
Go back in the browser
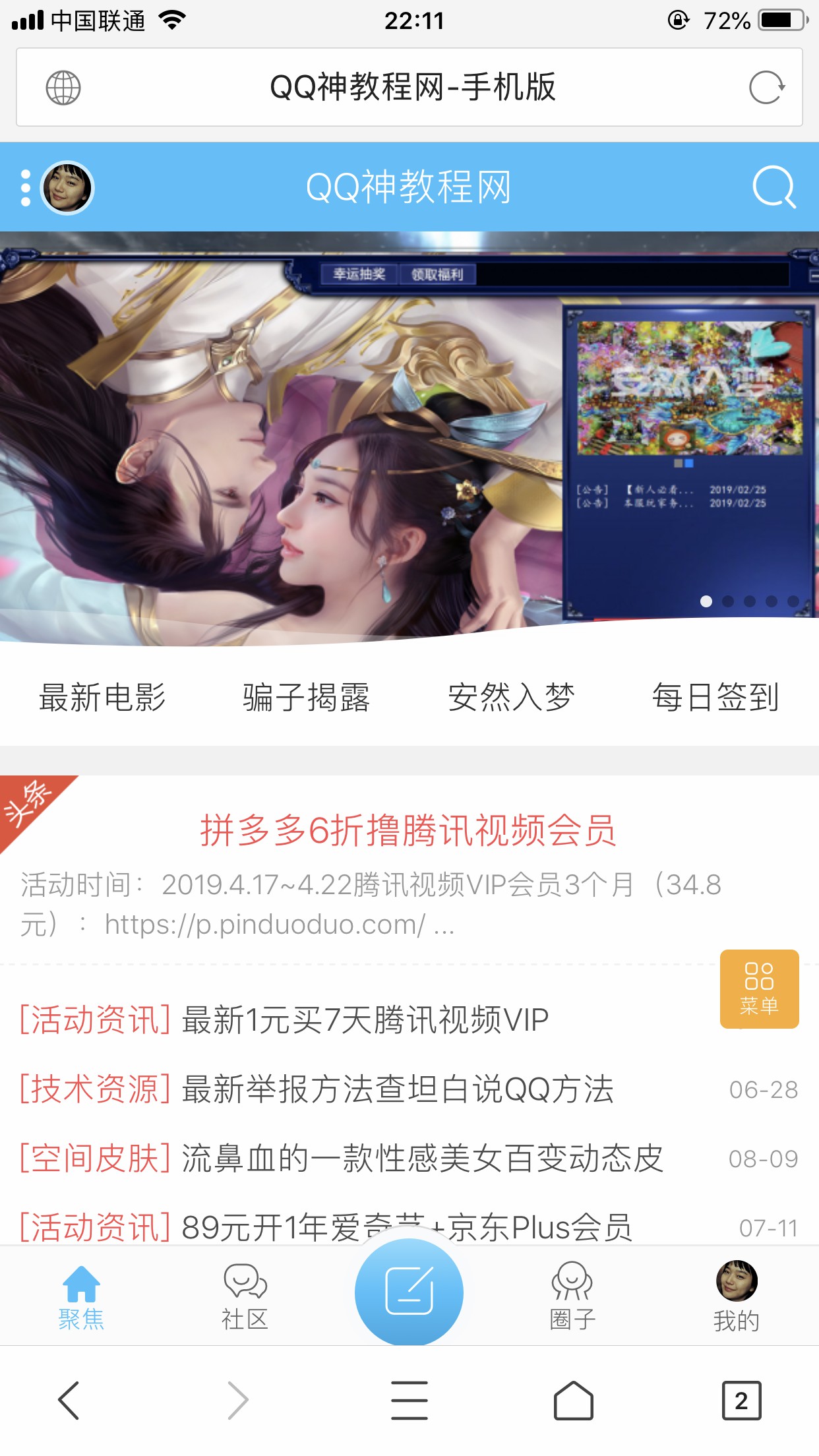pos(69,1400)
